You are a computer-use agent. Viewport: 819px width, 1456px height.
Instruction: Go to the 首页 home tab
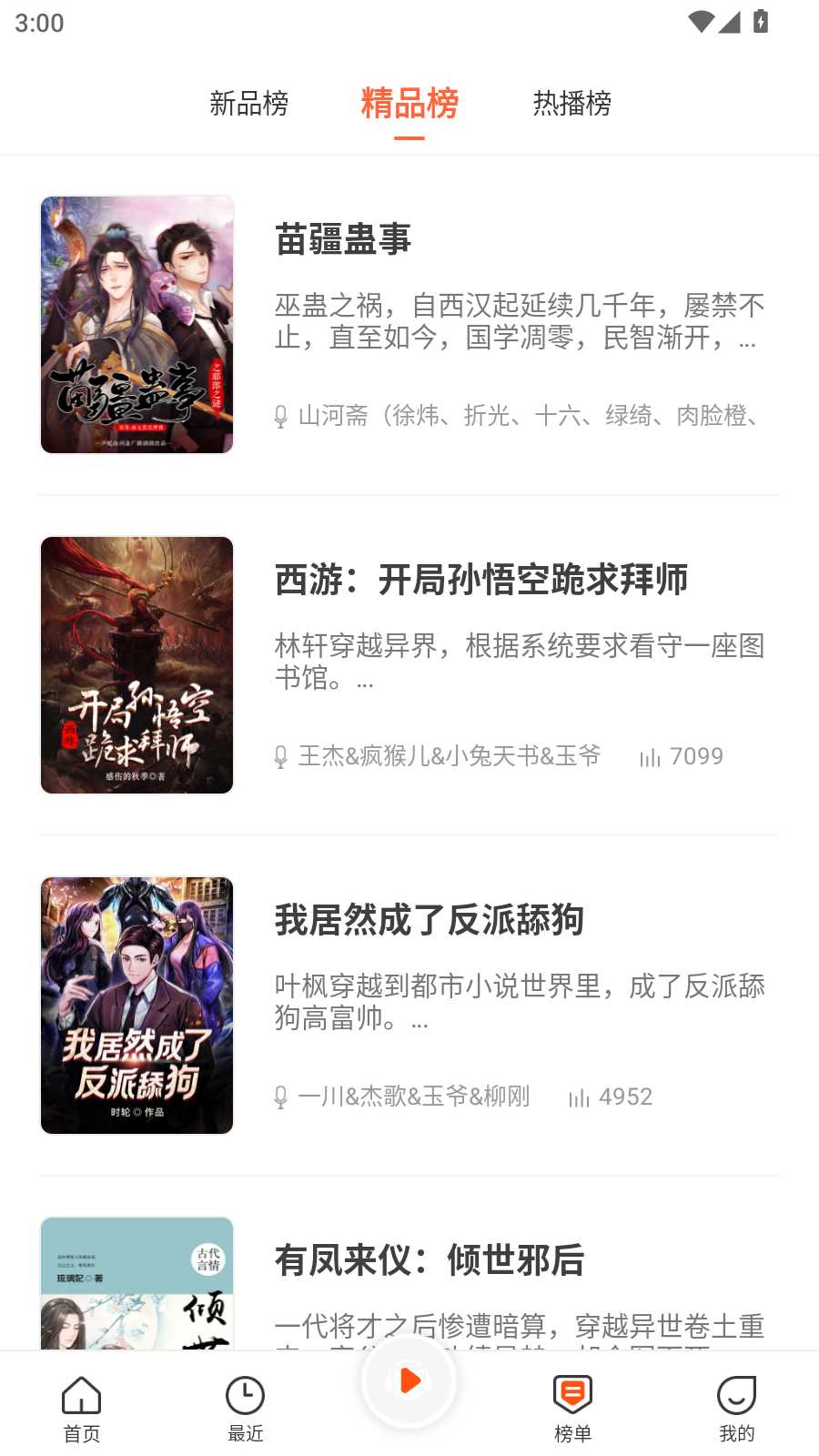pos(82,1409)
